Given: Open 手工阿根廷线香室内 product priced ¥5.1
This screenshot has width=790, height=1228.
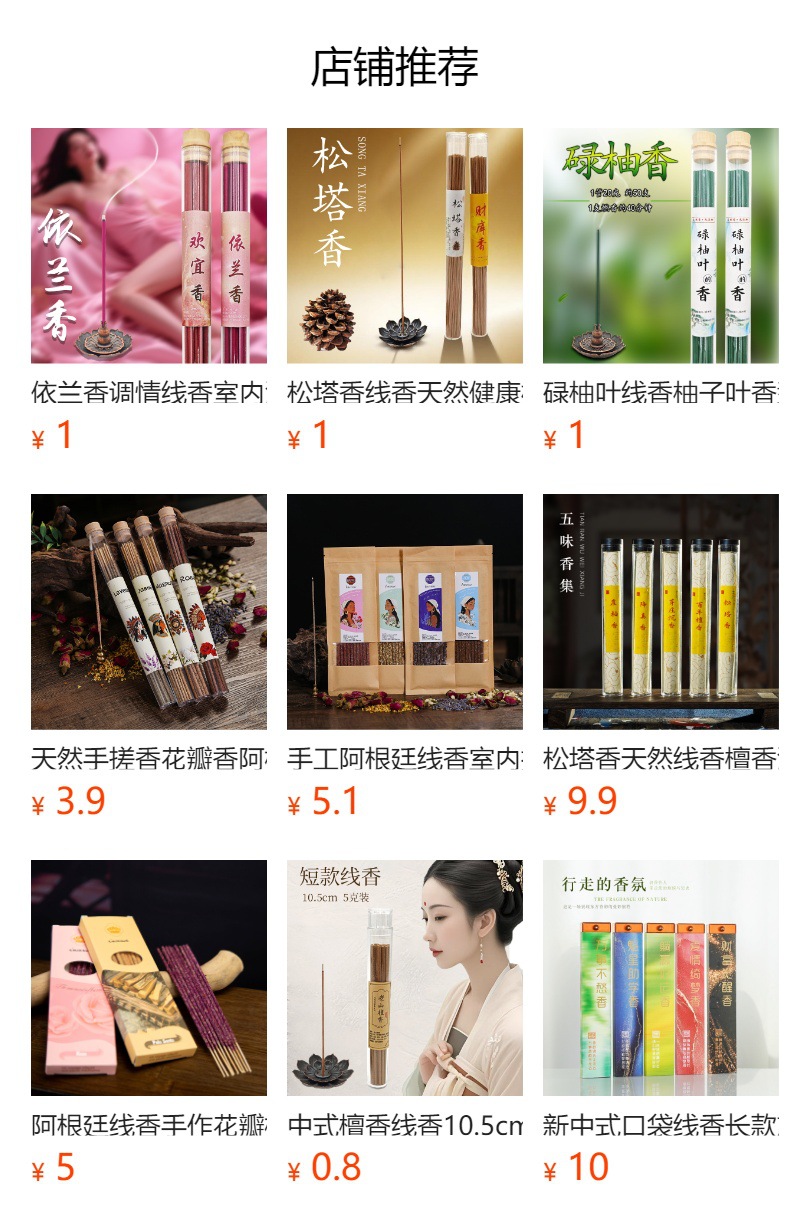Looking at the screenshot, I should click(405, 656).
